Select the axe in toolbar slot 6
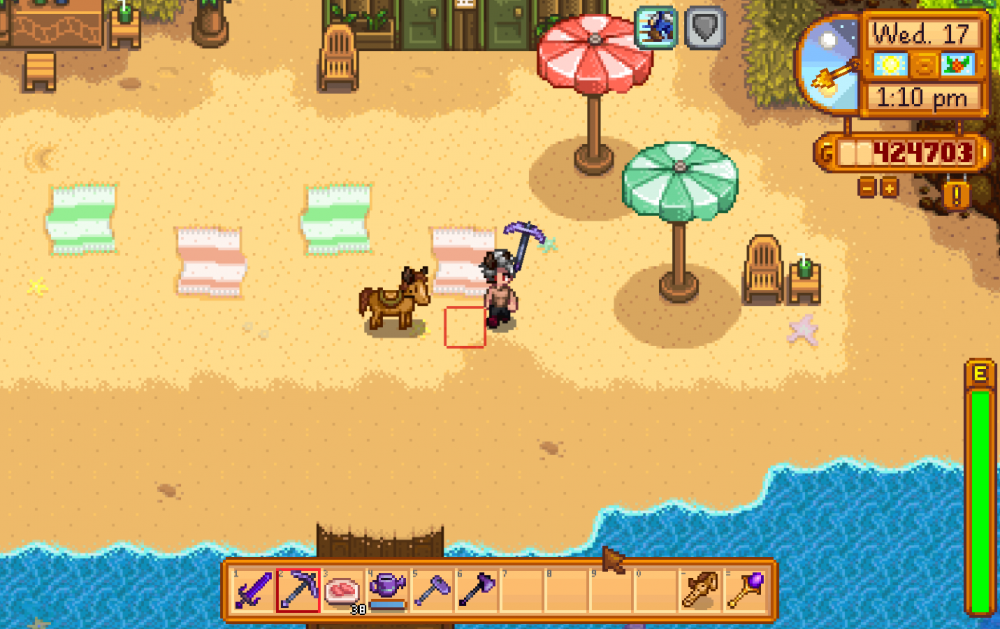 475,590
